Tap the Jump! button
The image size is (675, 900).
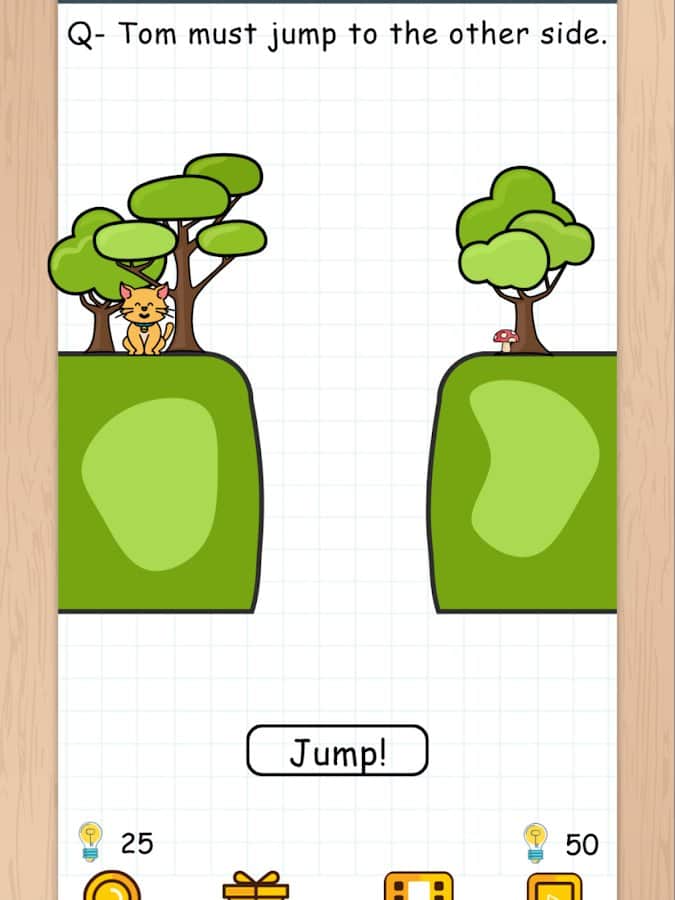pos(337,751)
